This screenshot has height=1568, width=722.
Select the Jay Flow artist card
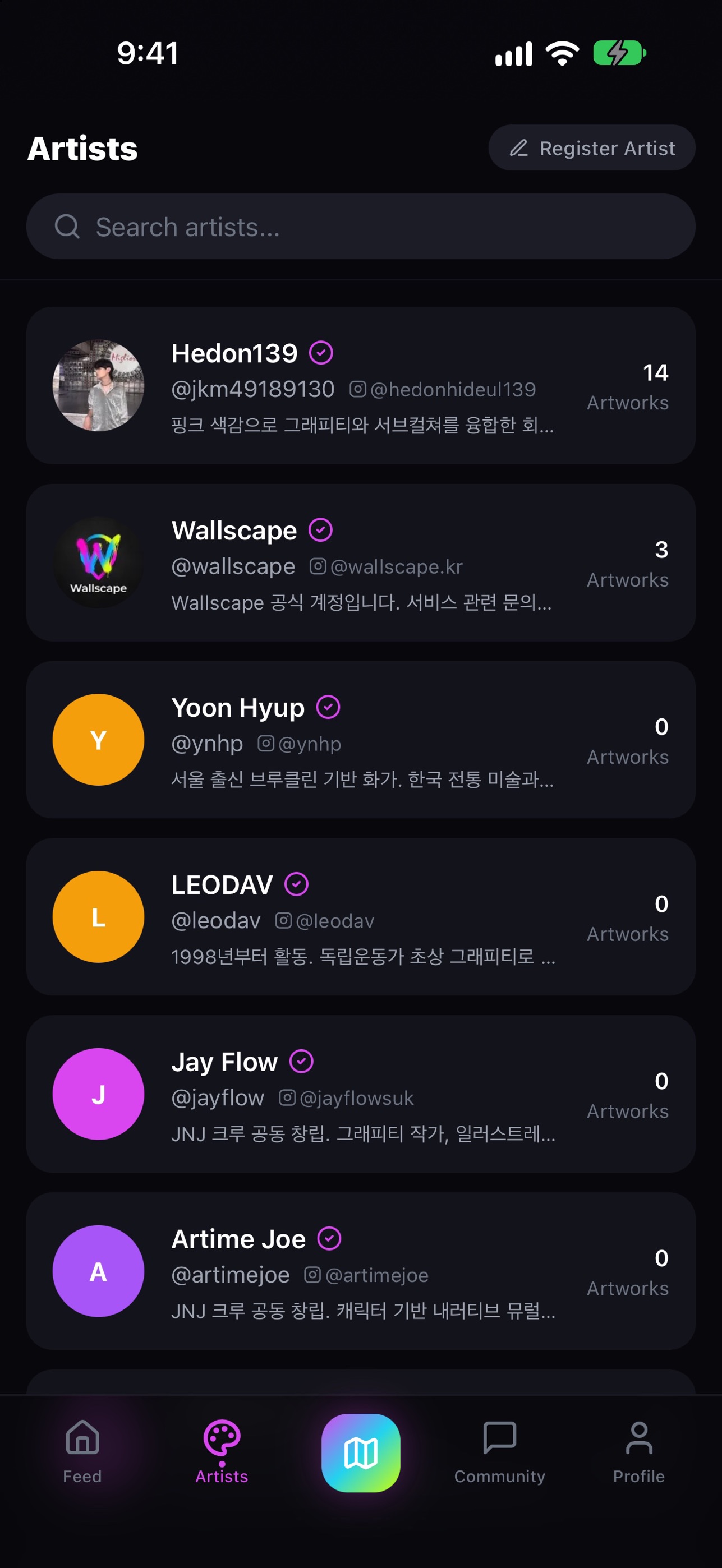pyautogui.click(x=360, y=1094)
